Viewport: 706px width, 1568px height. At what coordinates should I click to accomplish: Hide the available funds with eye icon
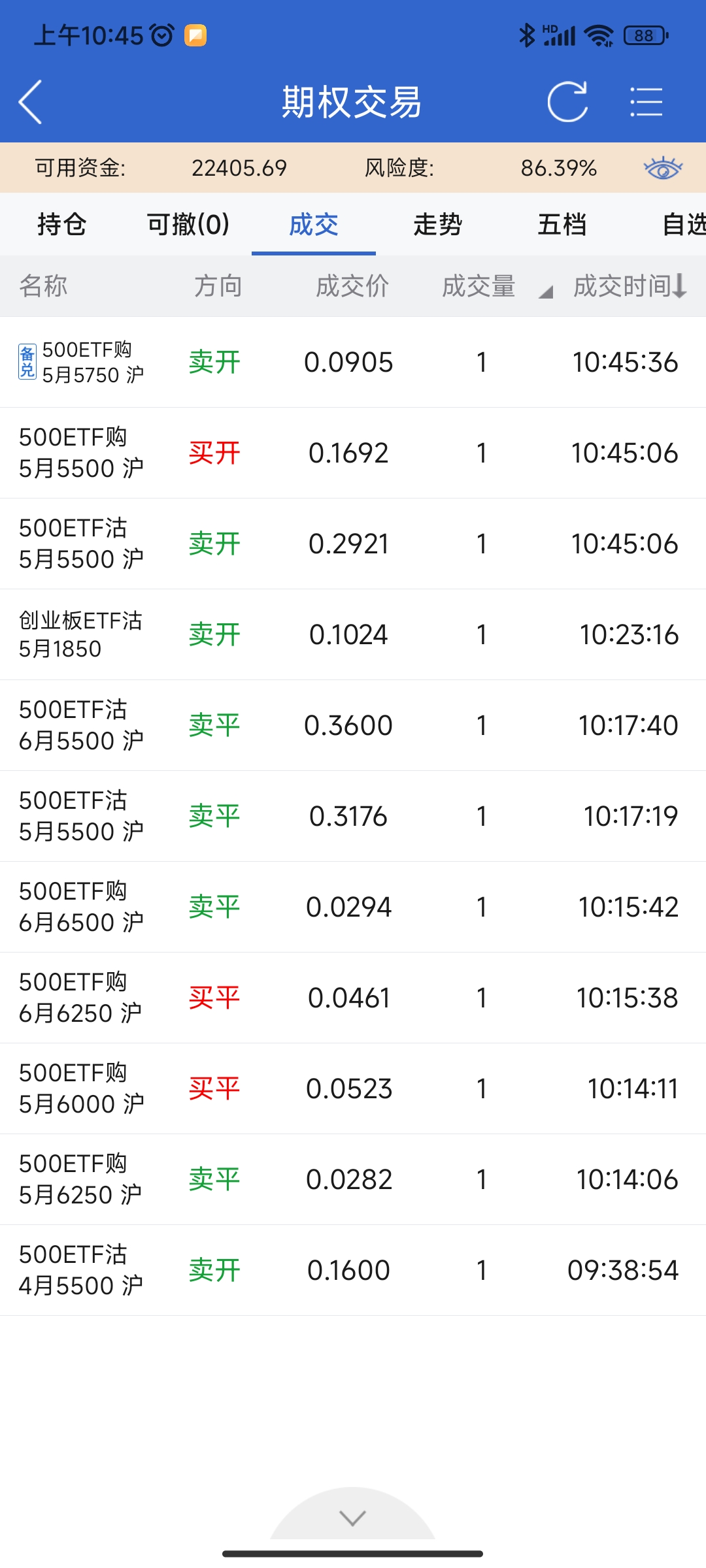click(663, 169)
